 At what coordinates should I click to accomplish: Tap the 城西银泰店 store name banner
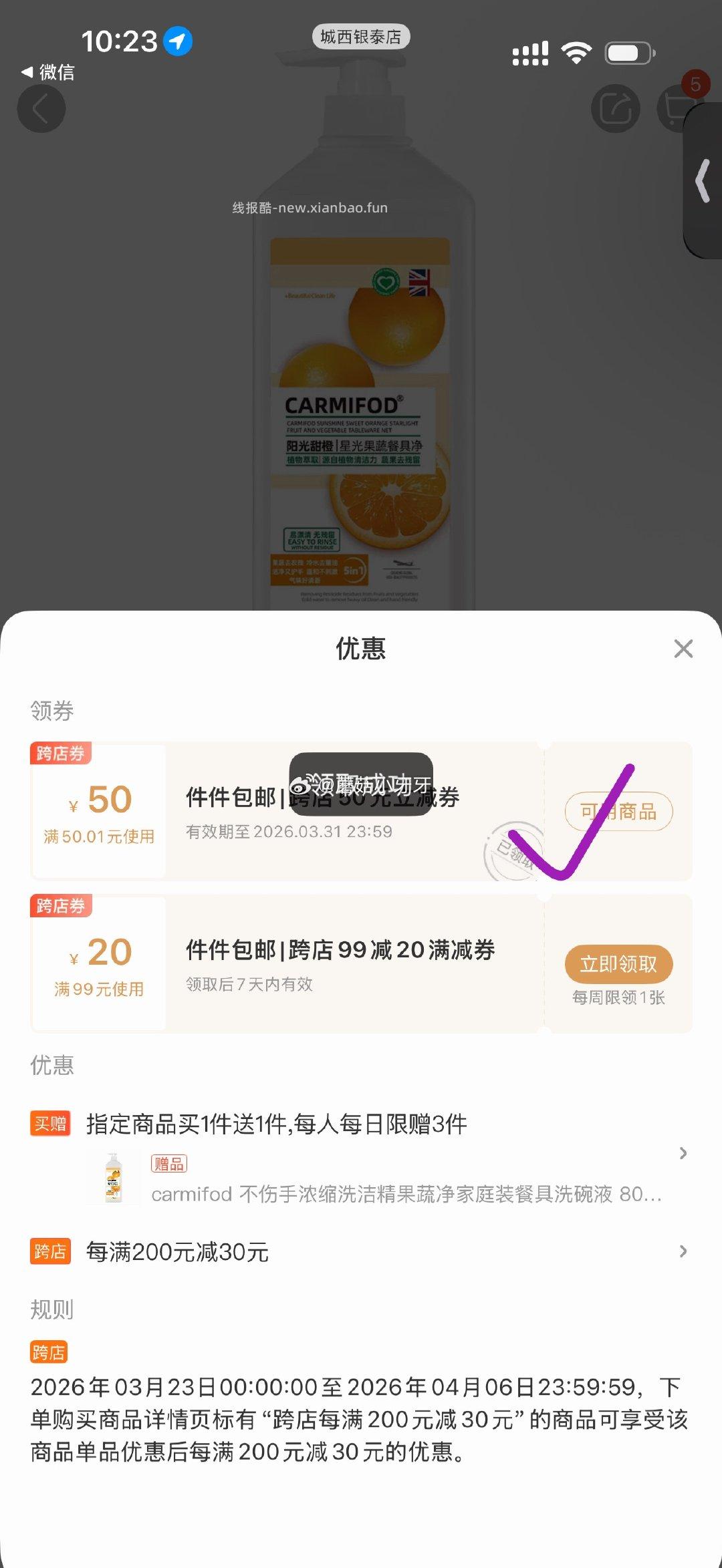[360, 37]
